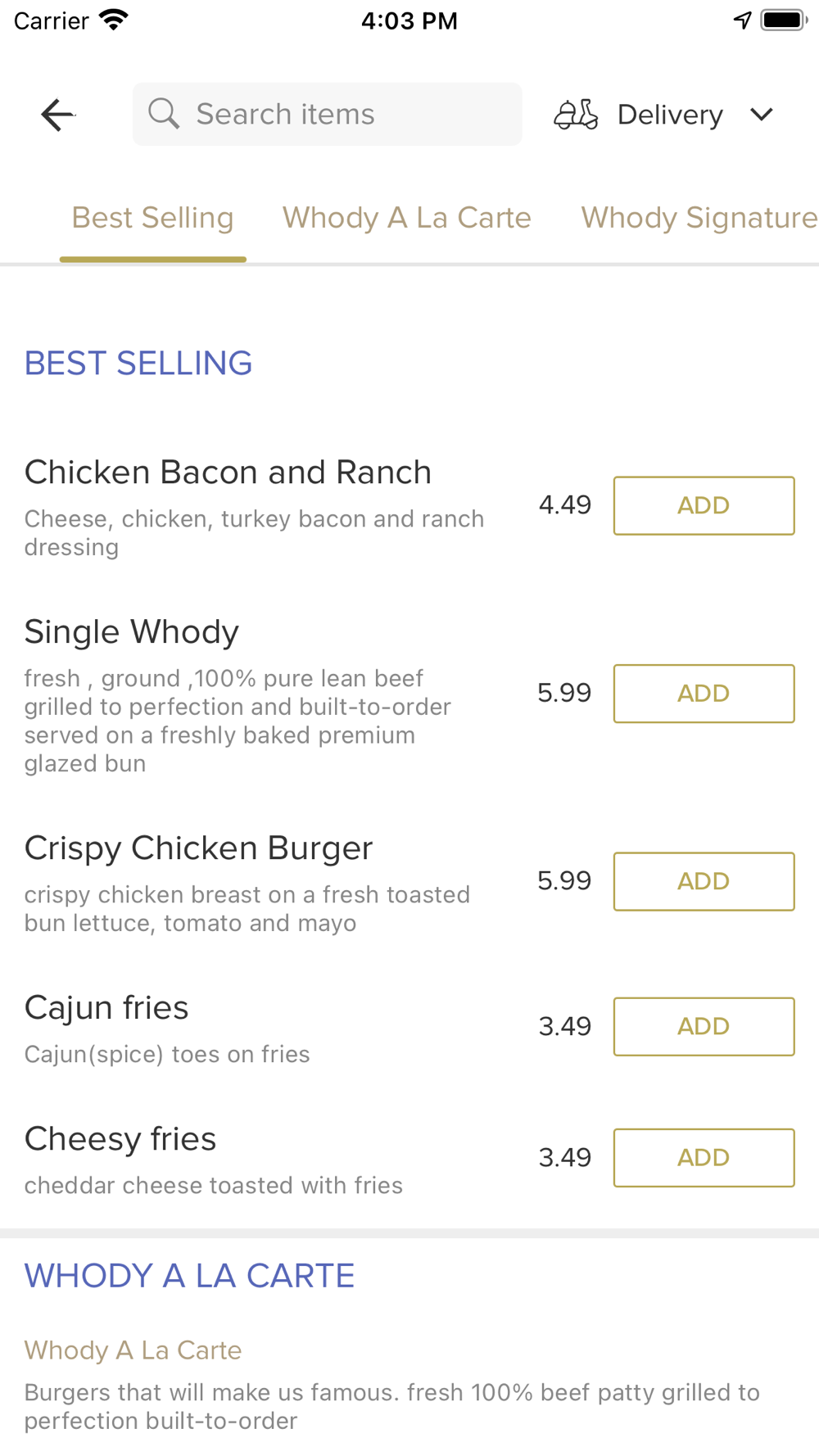This screenshot has width=819, height=1456.
Task: Tap the Search items field
Action: click(327, 114)
